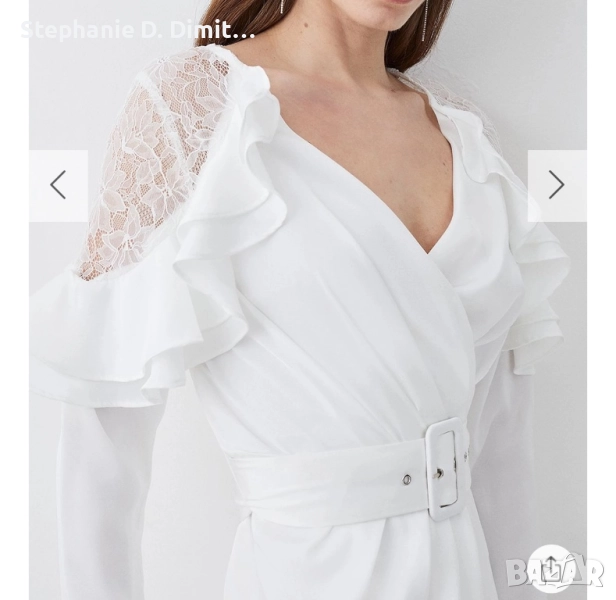Go to the previous photo

pos(58,185)
